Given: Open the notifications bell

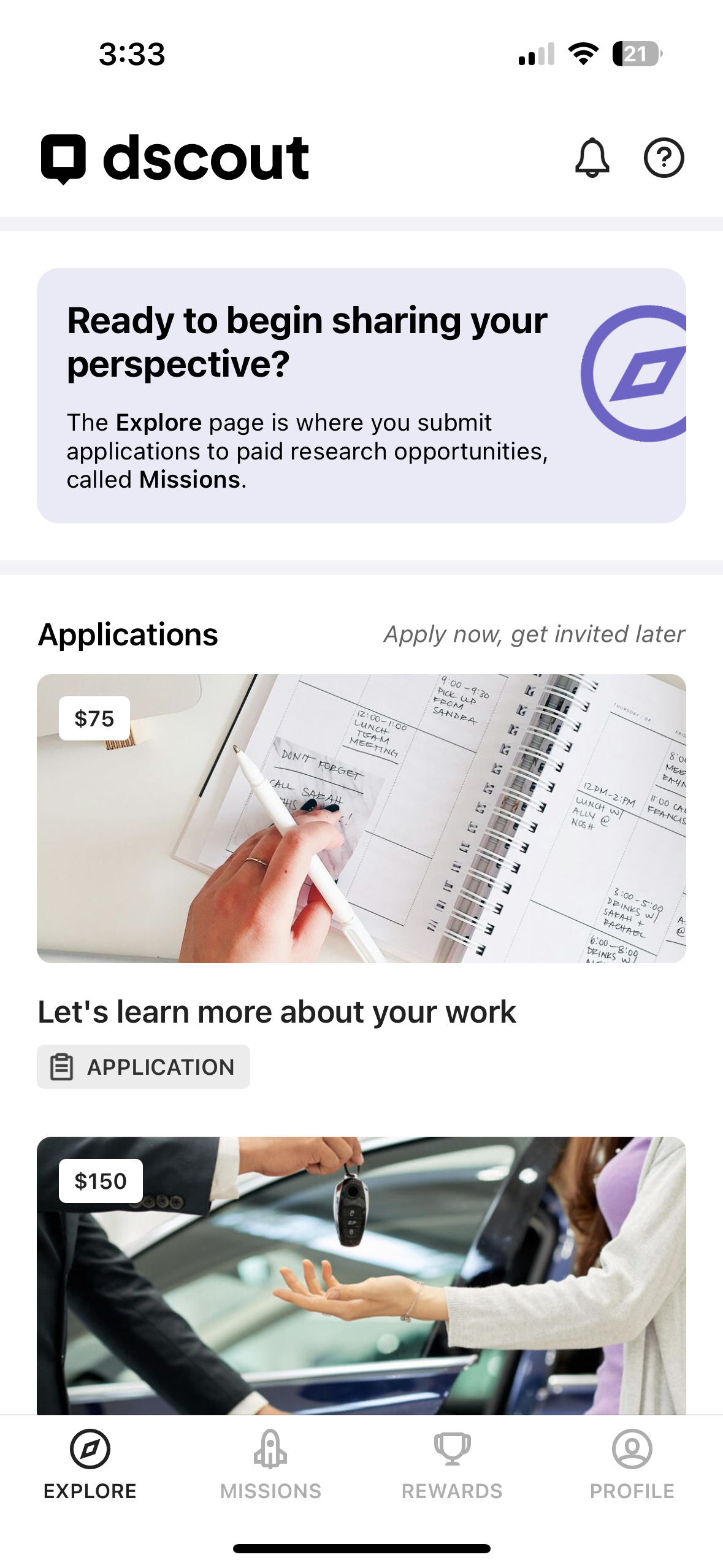Looking at the screenshot, I should [592, 158].
